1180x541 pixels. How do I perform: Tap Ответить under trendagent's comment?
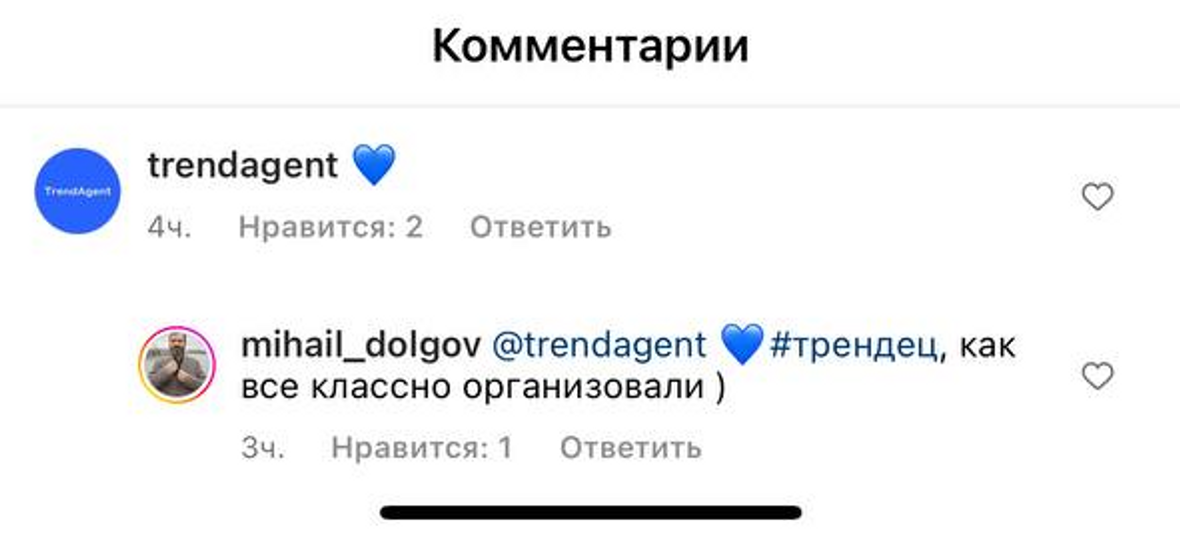pos(540,227)
